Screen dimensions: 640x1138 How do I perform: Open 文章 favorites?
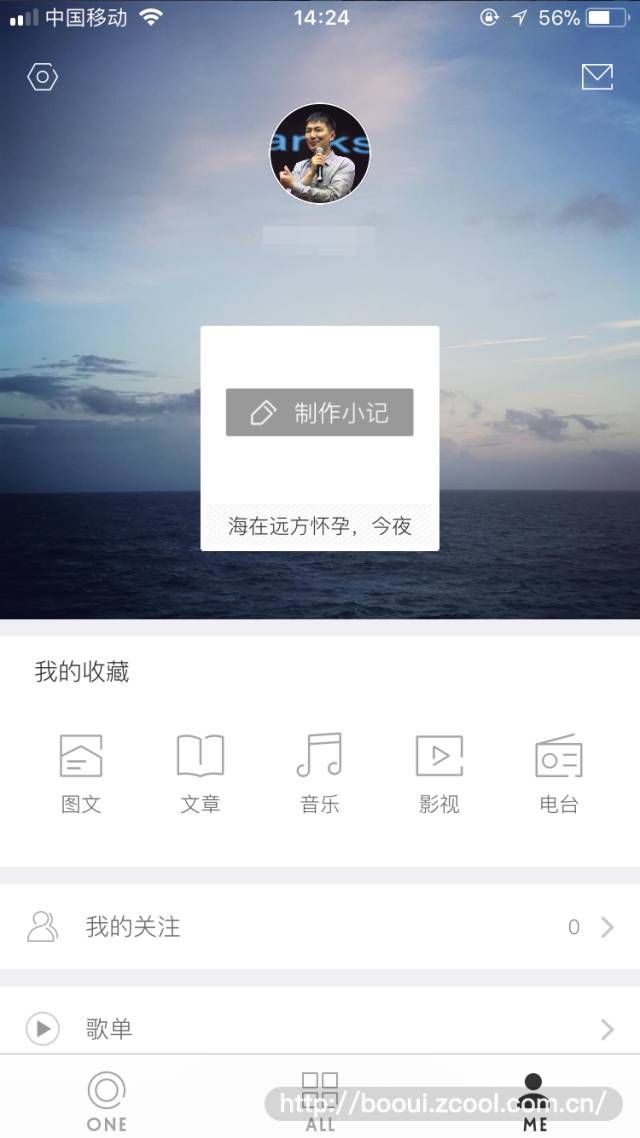(x=200, y=772)
